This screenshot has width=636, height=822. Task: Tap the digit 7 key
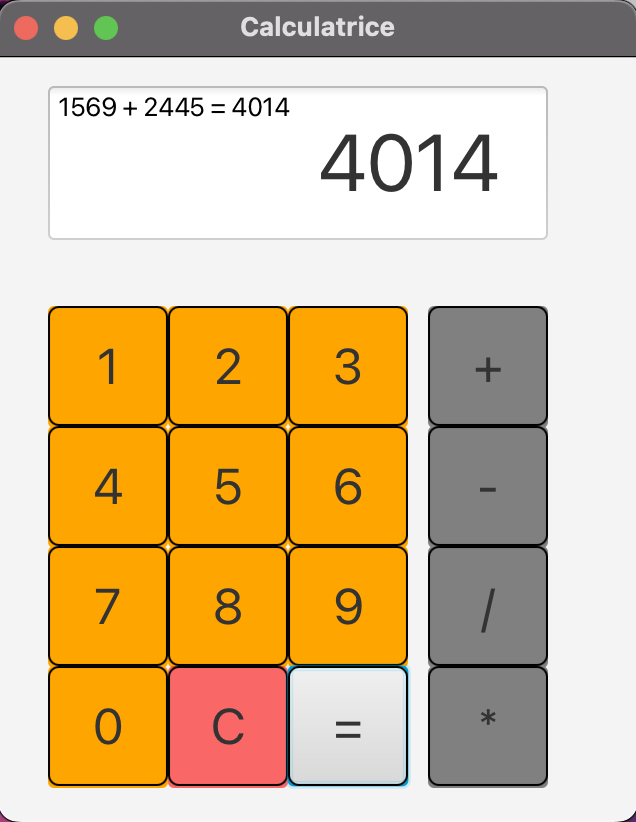tap(108, 606)
